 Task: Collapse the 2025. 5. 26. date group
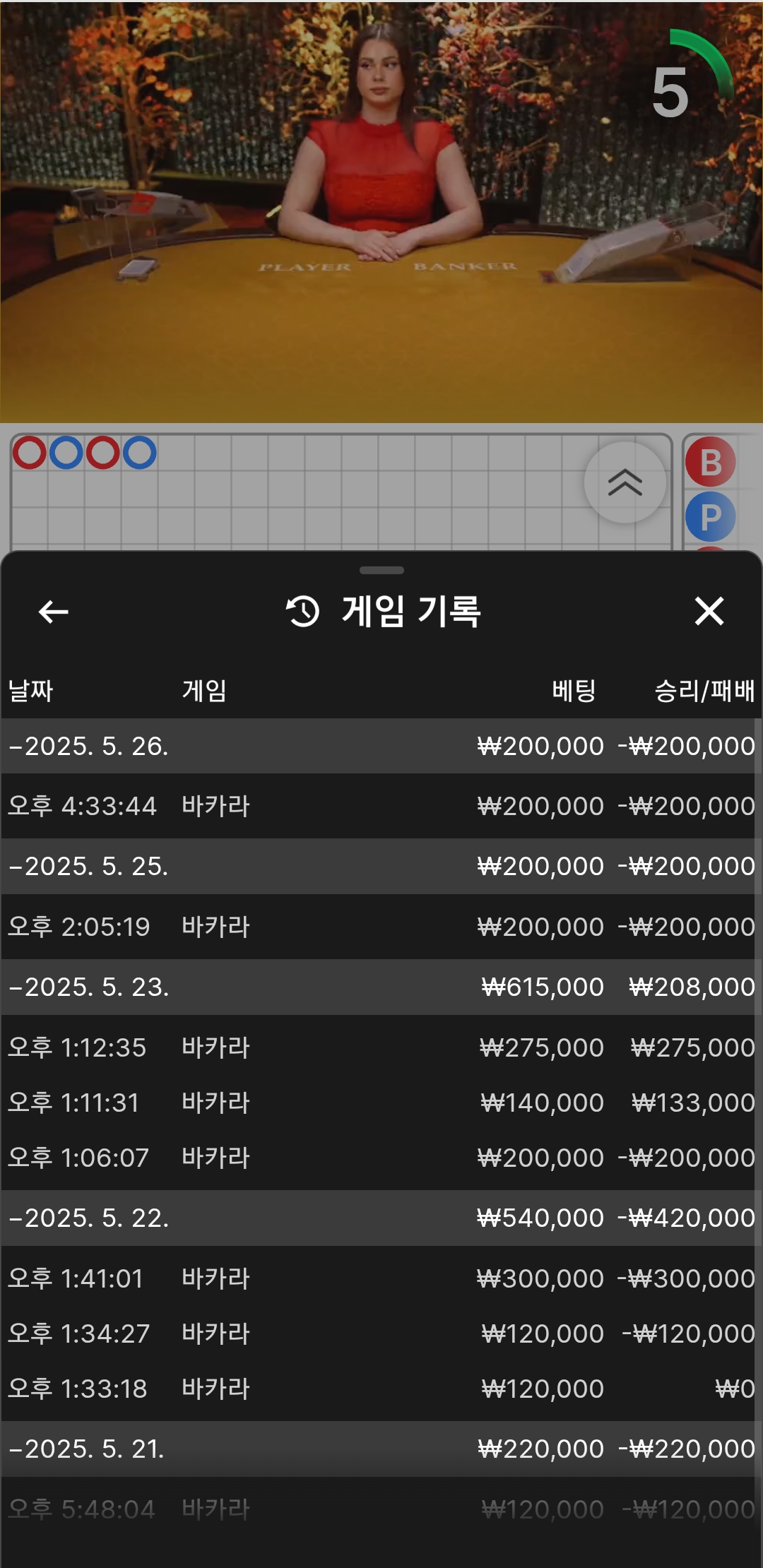pyautogui.click(x=88, y=747)
